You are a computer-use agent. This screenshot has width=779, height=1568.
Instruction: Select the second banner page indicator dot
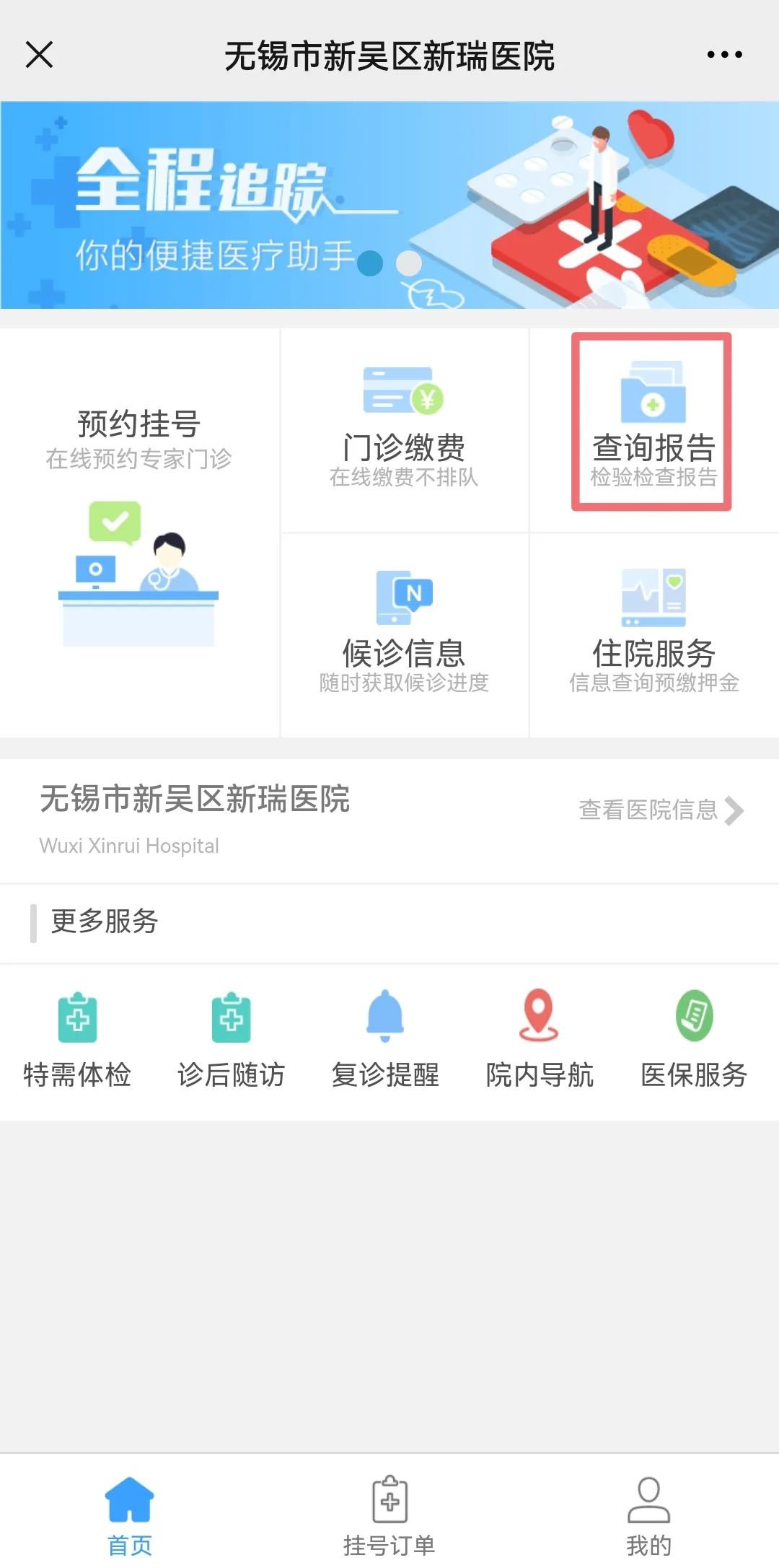[x=409, y=263]
